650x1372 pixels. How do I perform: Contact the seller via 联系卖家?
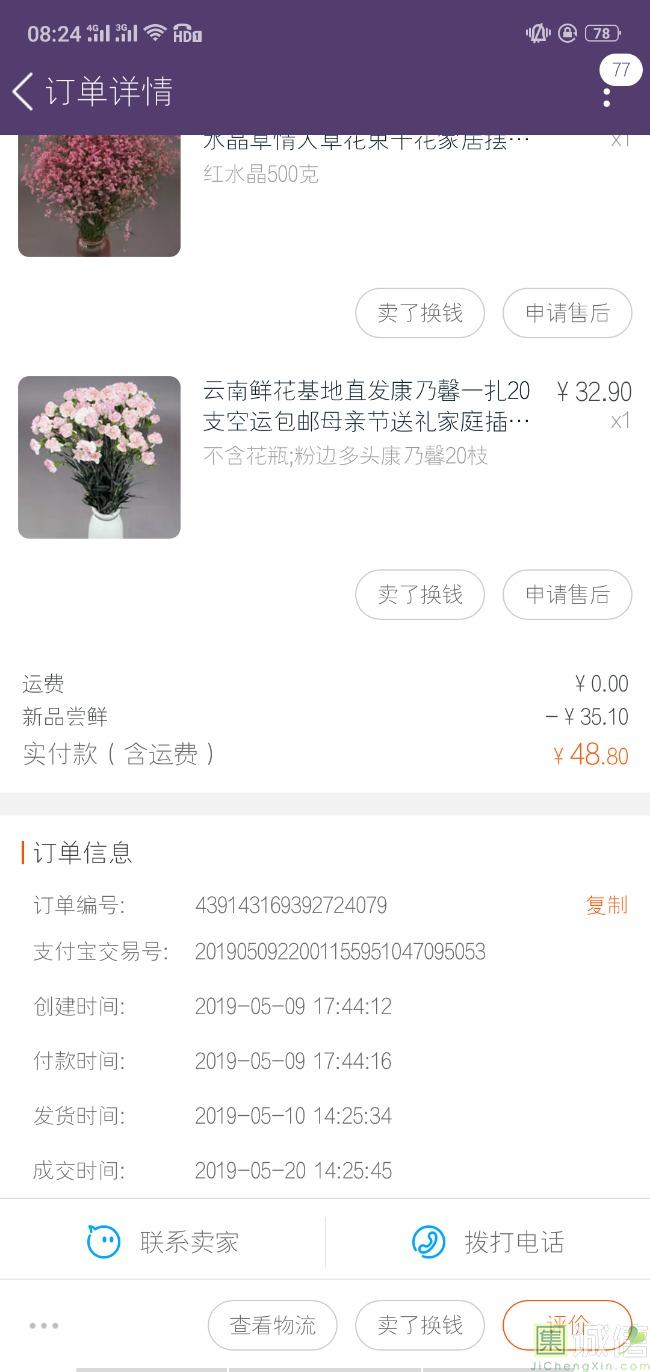tap(163, 1242)
